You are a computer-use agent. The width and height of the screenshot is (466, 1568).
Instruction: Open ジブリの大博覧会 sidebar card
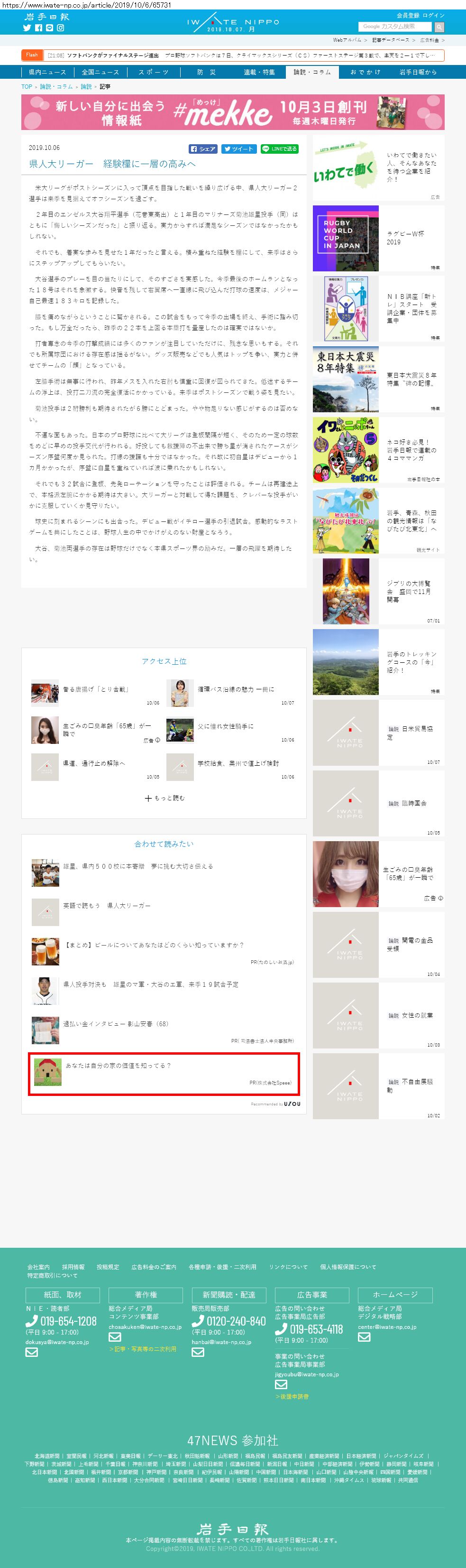[x=378, y=591]
